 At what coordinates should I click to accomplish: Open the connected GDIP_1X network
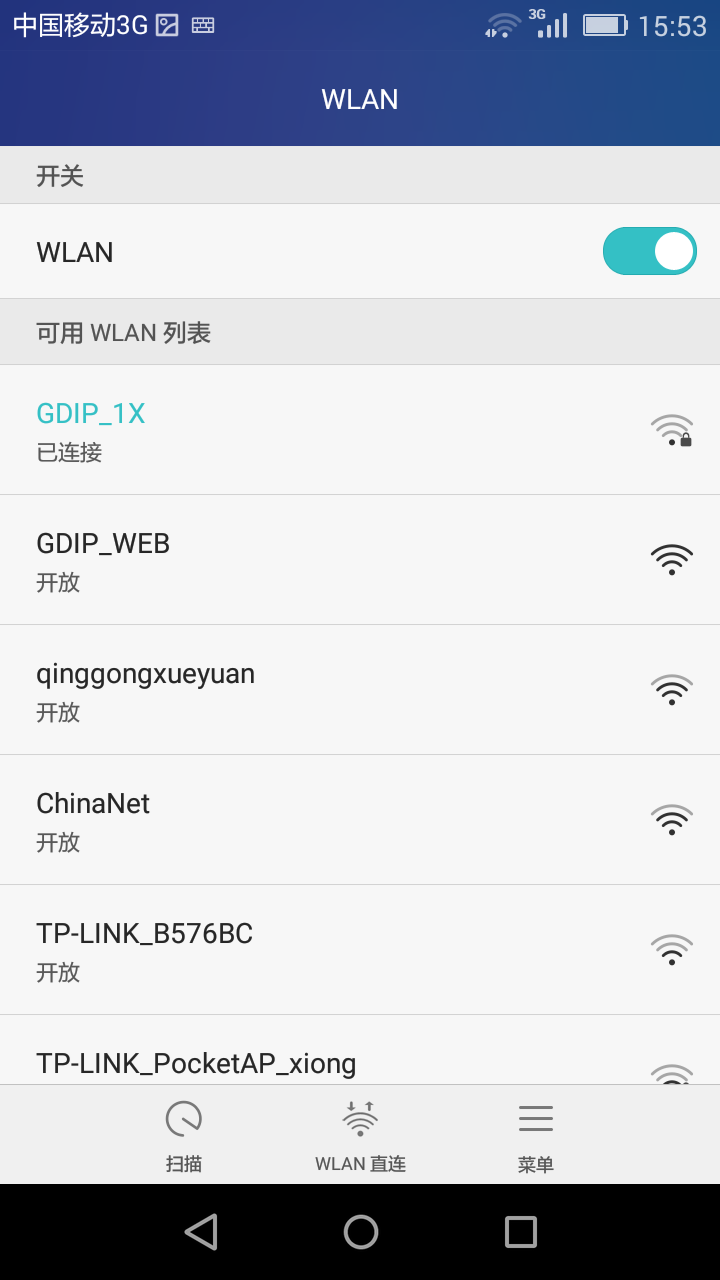[x=360, y=430]
